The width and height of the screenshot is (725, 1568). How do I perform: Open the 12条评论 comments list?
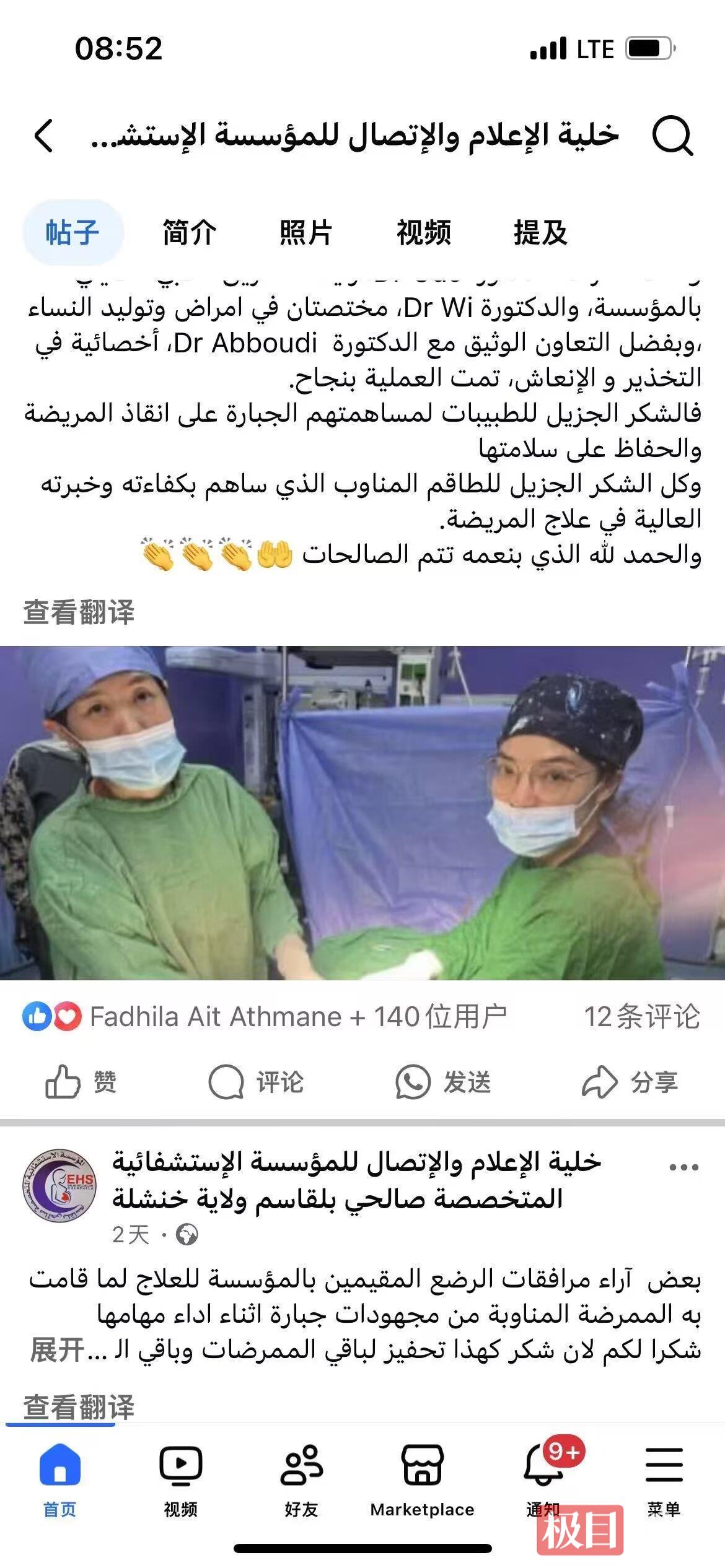[641, 1017]
